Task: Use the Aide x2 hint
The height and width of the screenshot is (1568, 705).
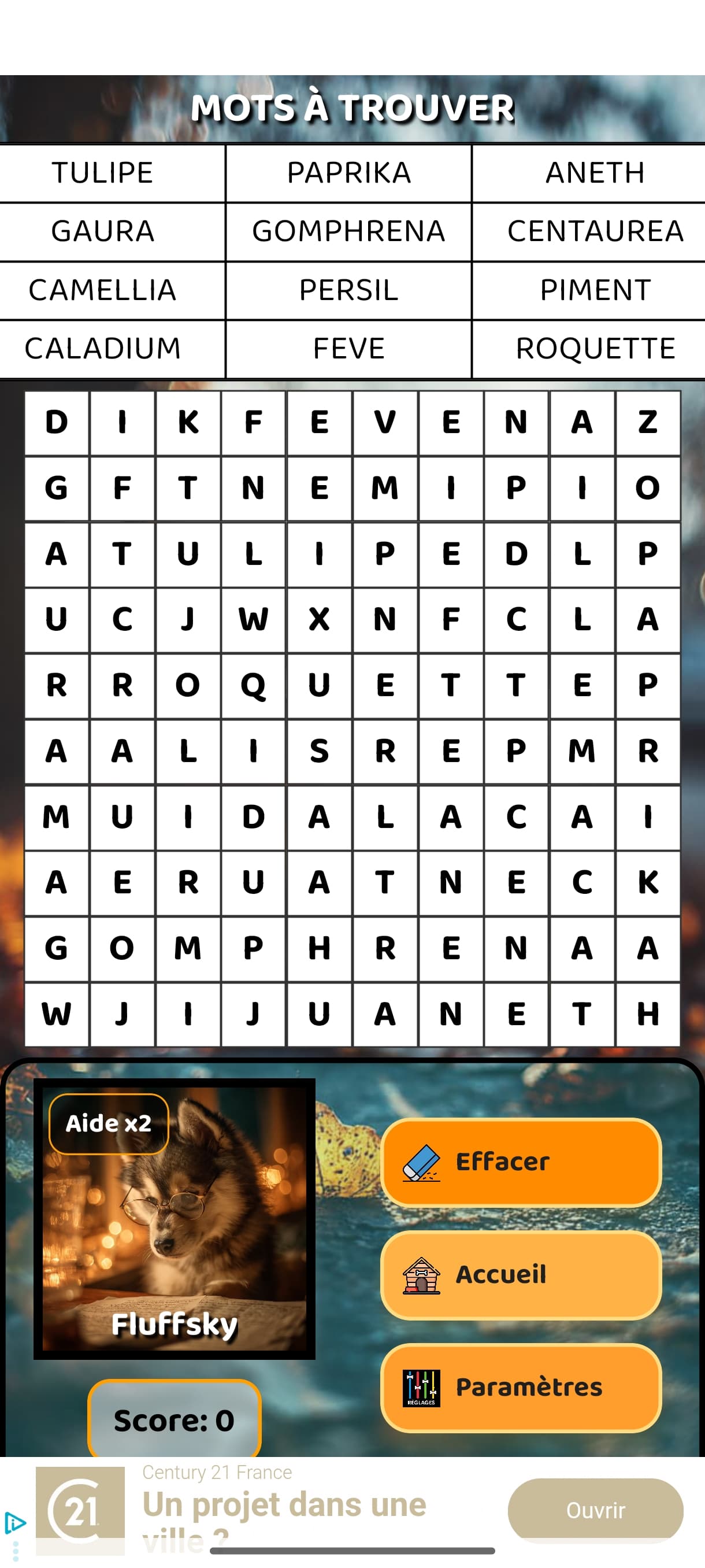Action: 108,1123
